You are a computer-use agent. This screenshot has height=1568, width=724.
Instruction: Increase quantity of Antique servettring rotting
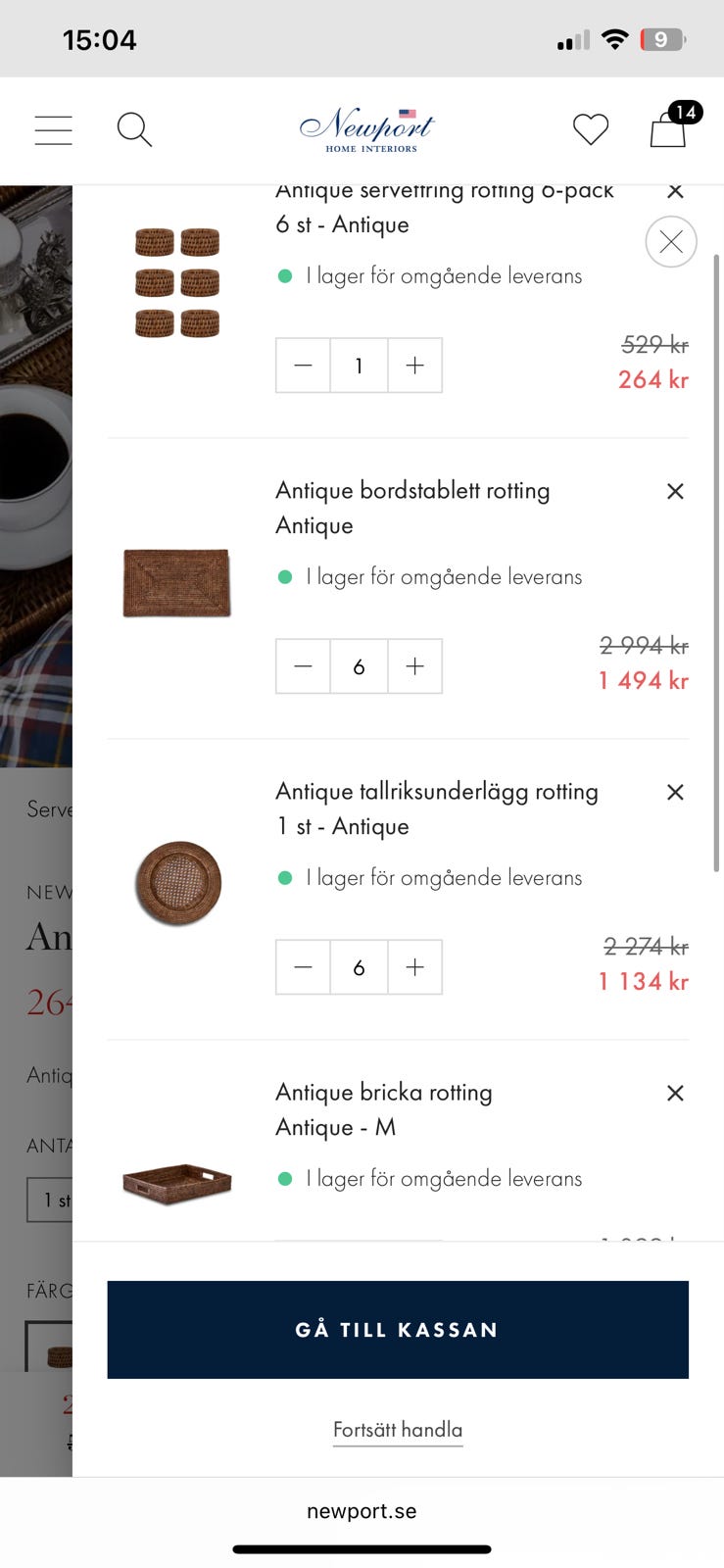(x=414, y=365)
